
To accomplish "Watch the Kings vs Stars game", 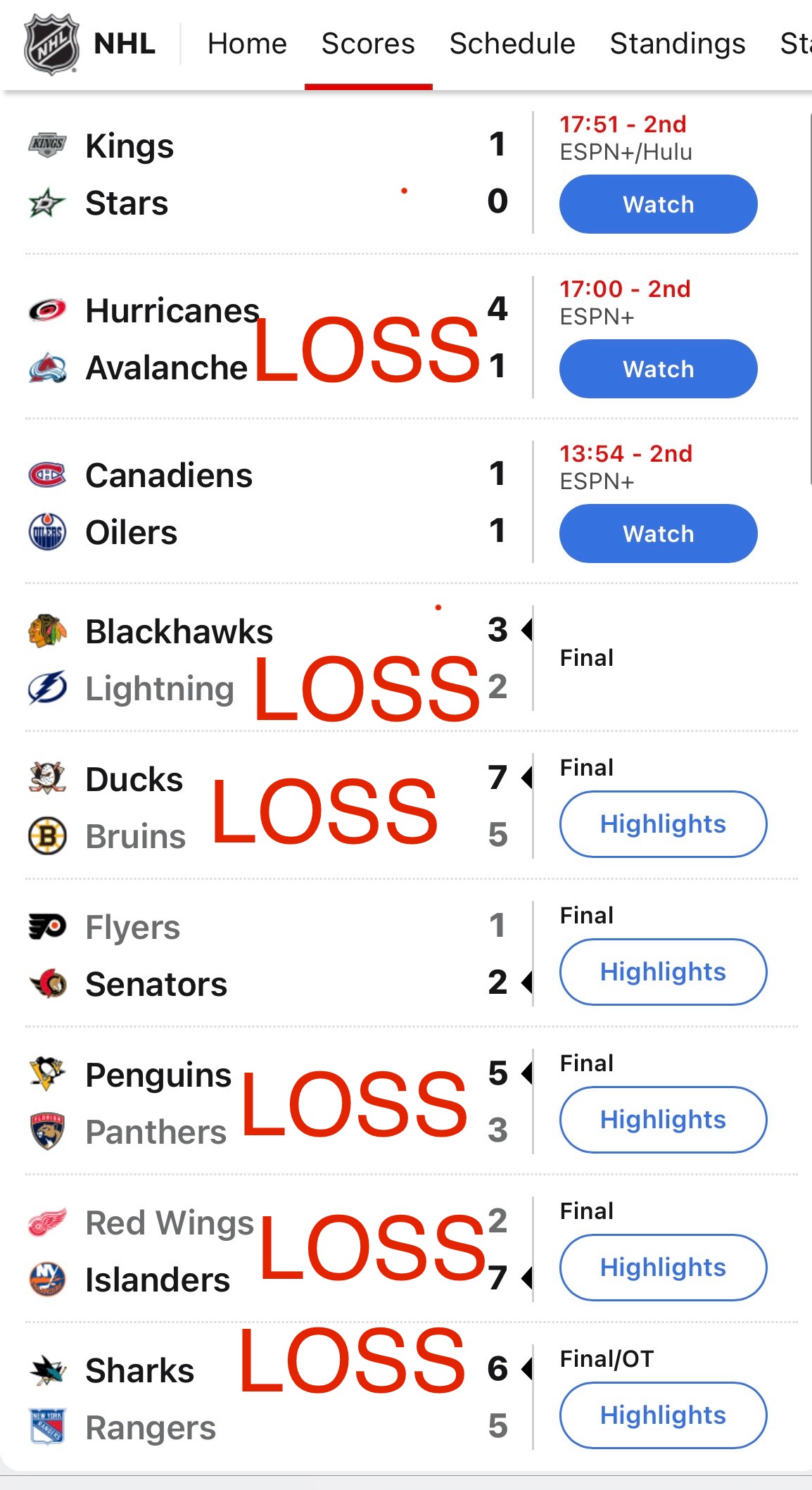I will click(x=658, y=204).
